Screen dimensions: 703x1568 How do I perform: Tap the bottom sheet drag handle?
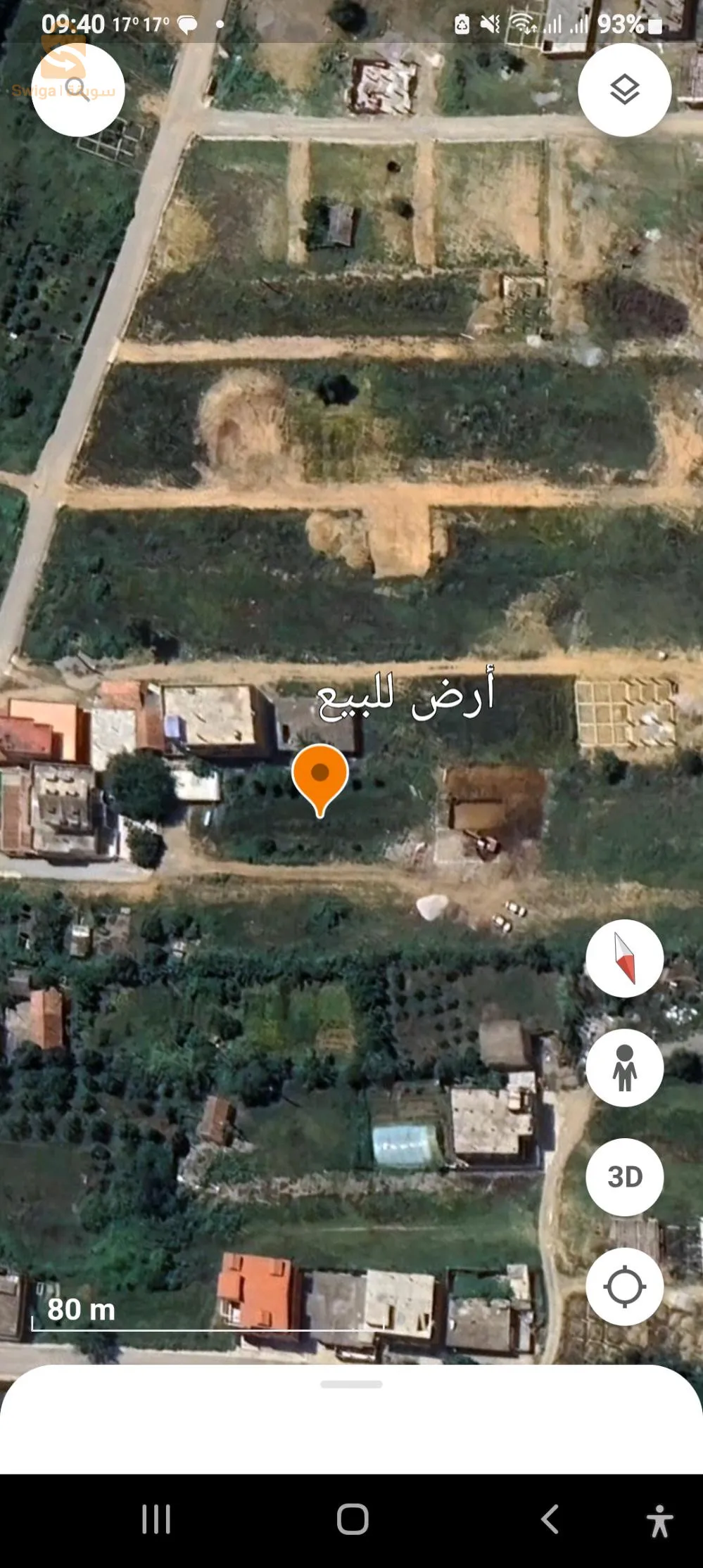(351, 1384)
